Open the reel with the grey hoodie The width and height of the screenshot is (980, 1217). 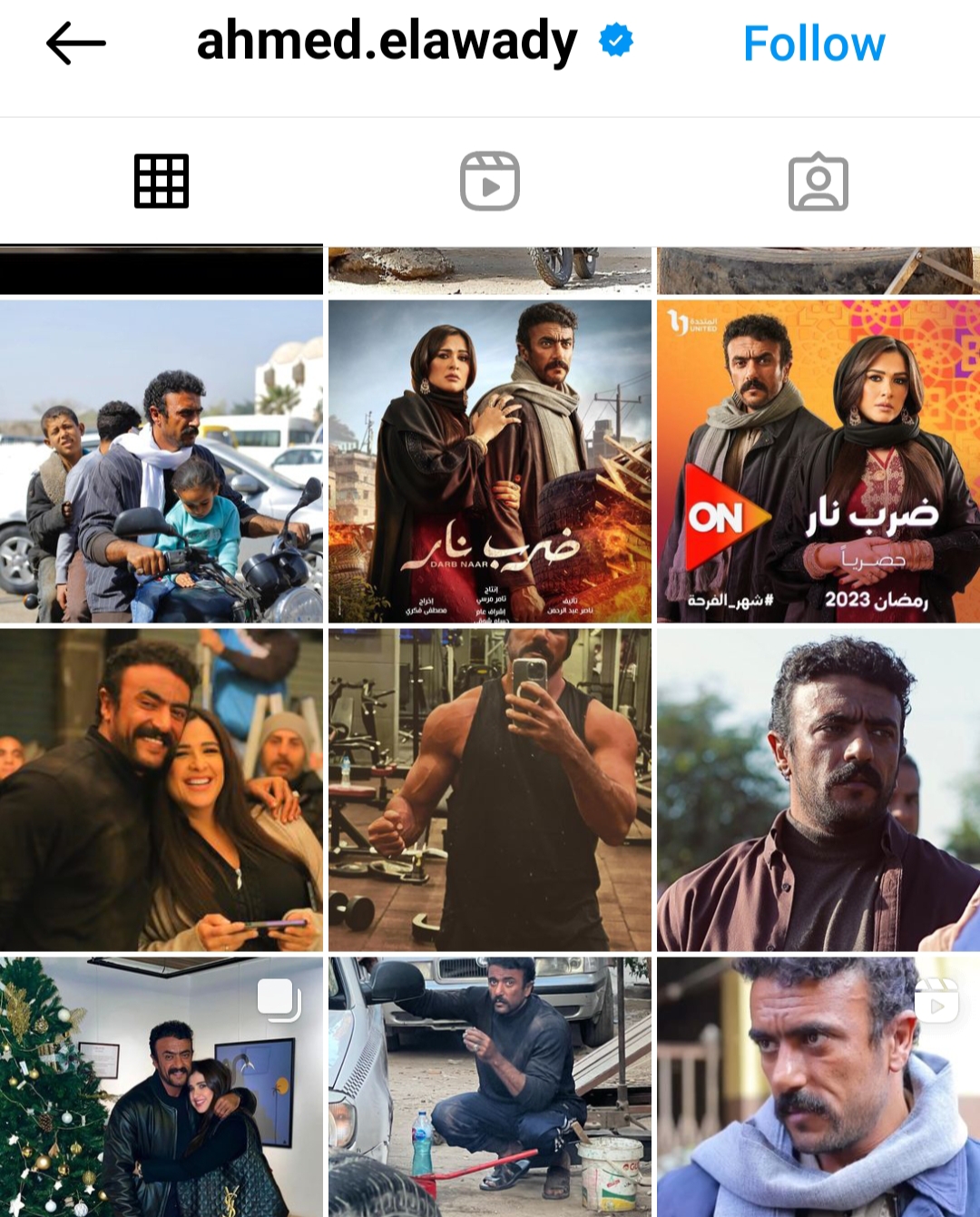tap(818, 1087)
